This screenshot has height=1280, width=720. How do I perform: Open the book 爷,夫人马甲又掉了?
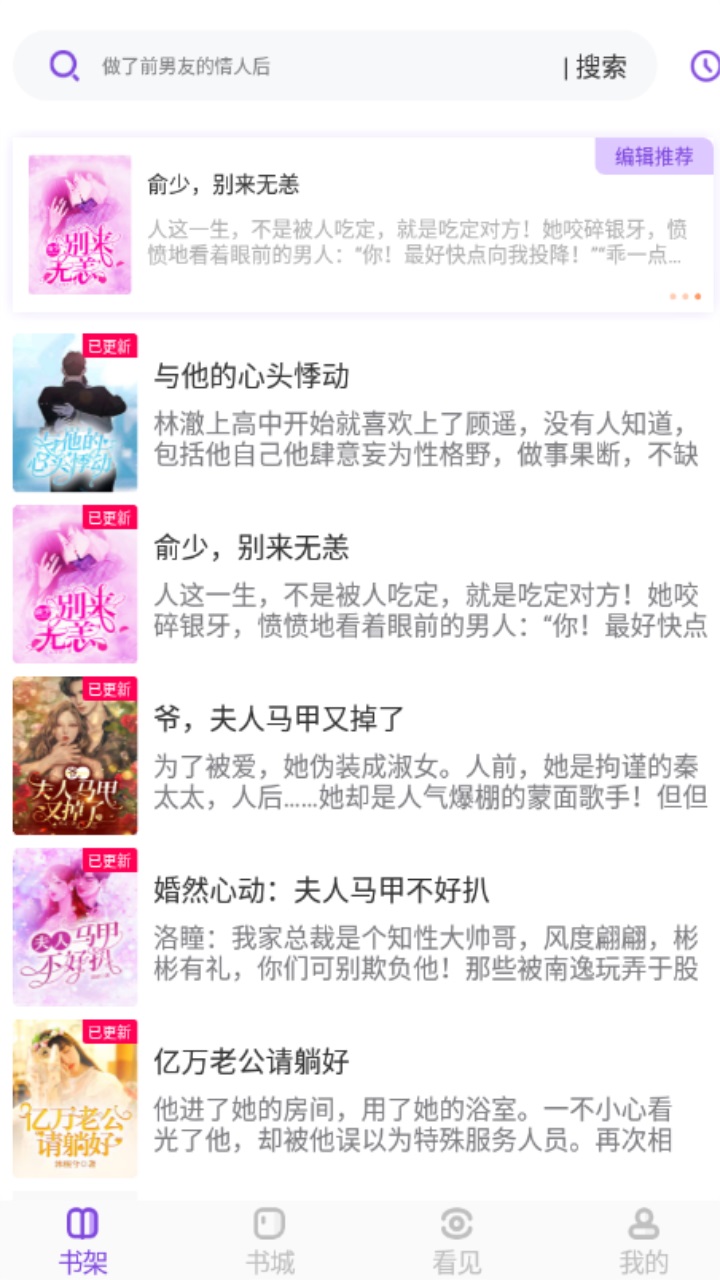(x=360, y=756)
